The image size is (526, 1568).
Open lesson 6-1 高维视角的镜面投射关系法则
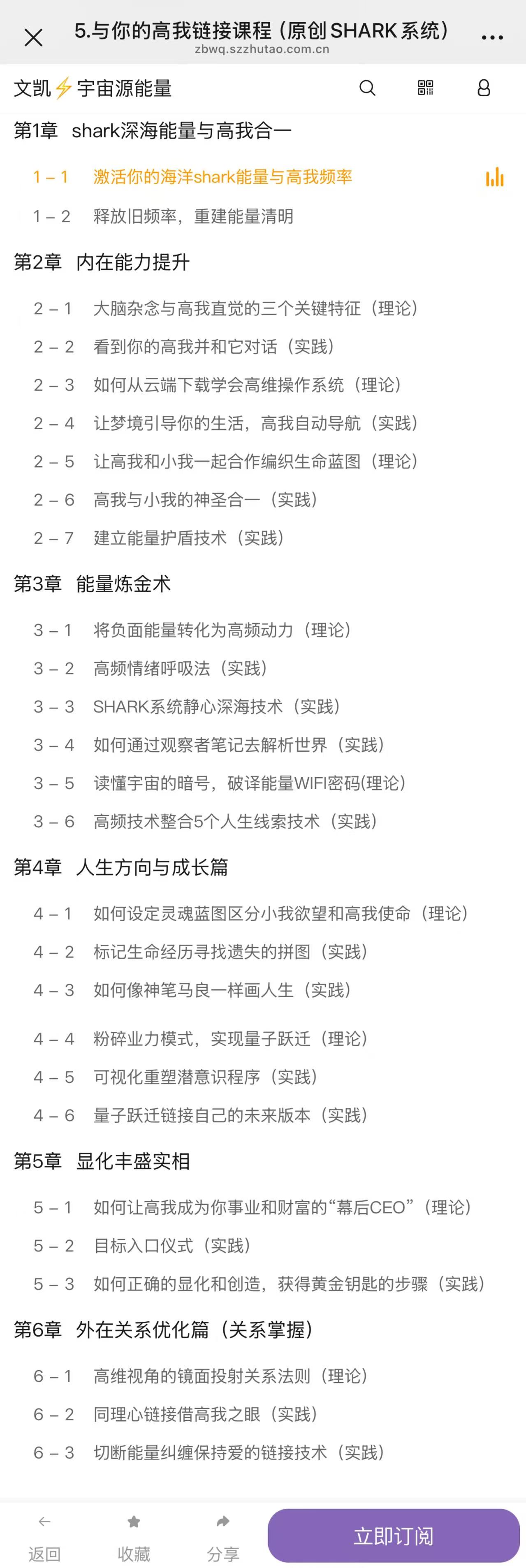(x=230, y=1376)
